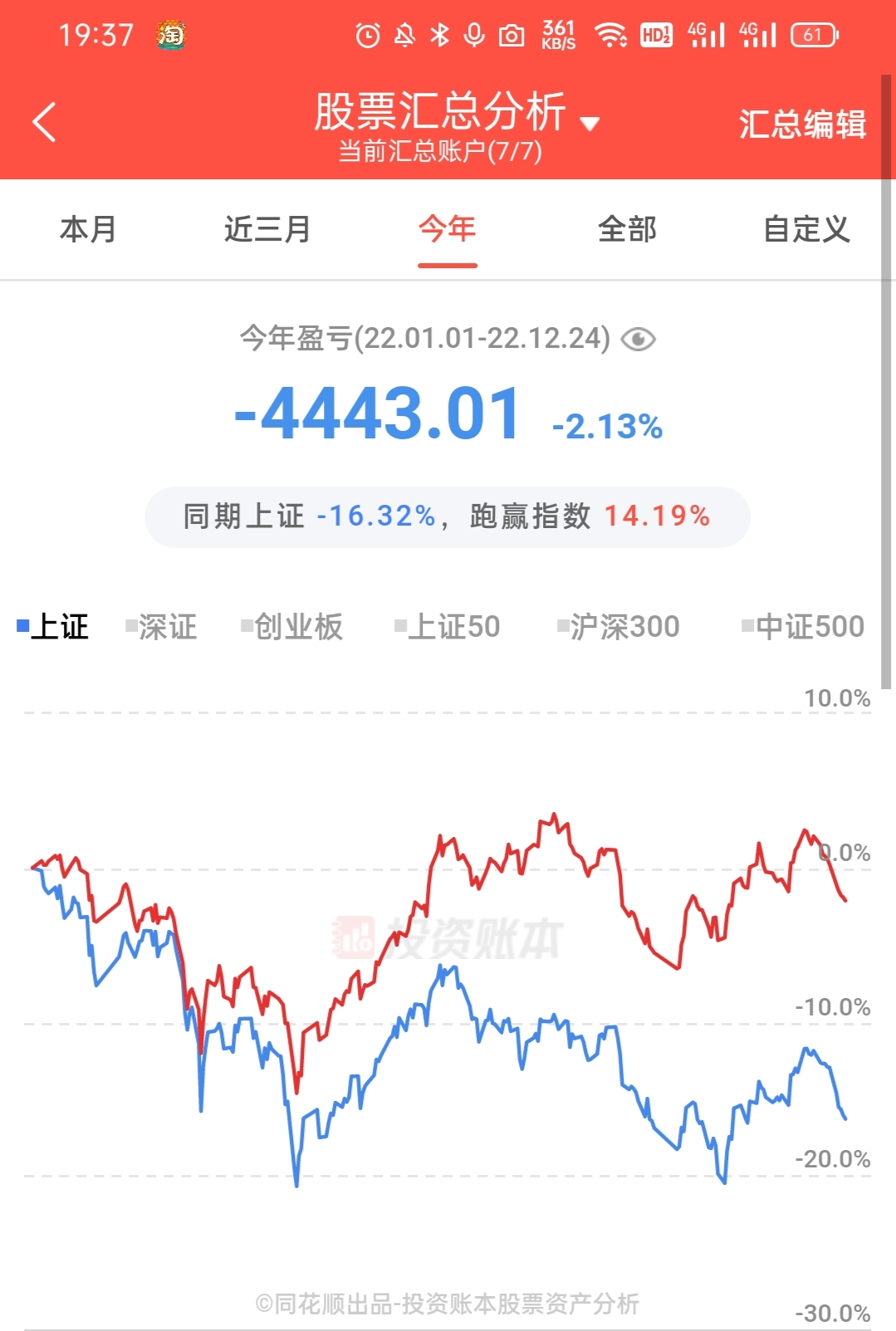Image resolution: width=896 pixels, height=1331 pixels.
Task: Open the 自定义 date range tab
Action: pos(806,229)
